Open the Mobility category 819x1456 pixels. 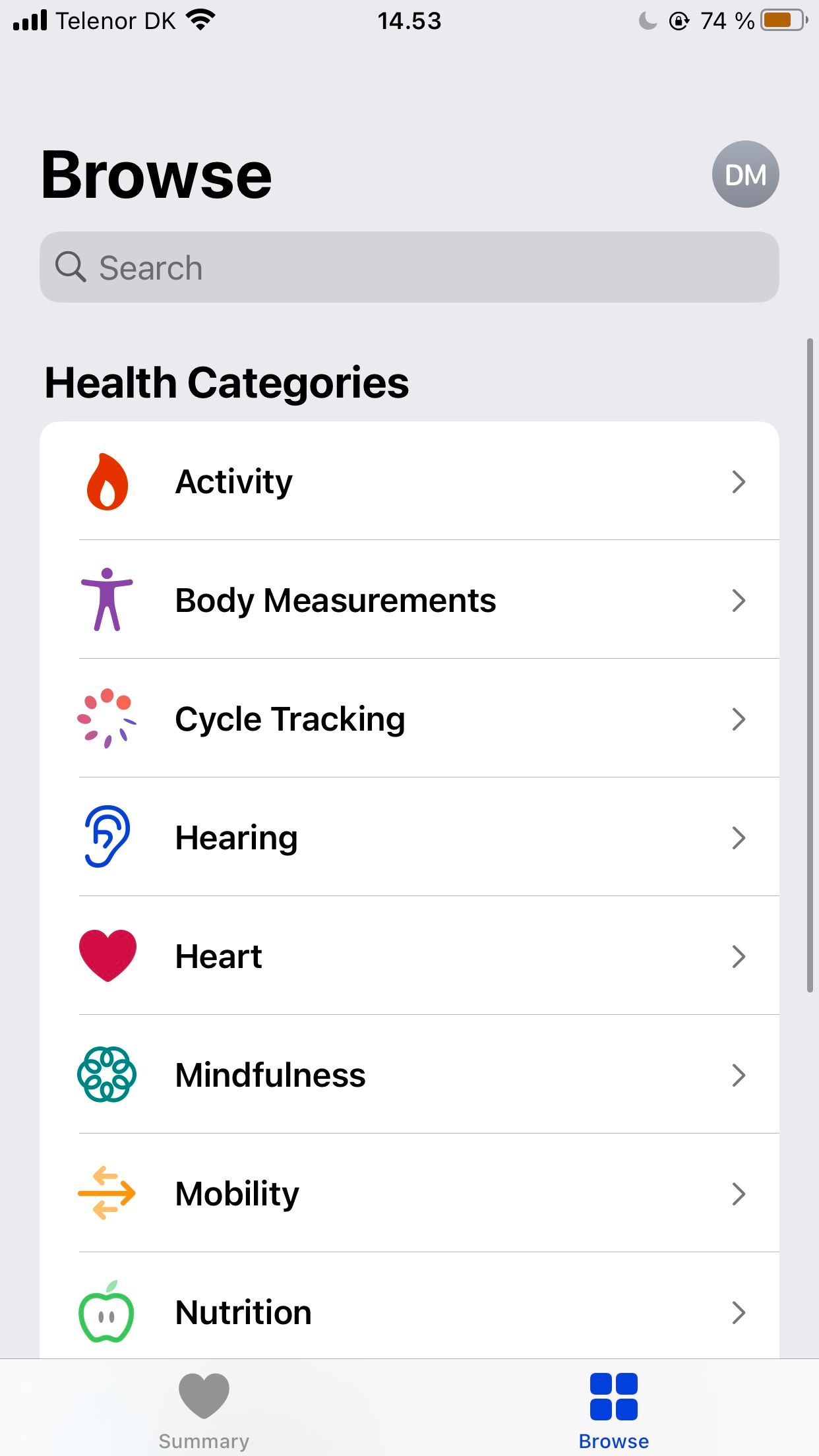[409, 1193]
